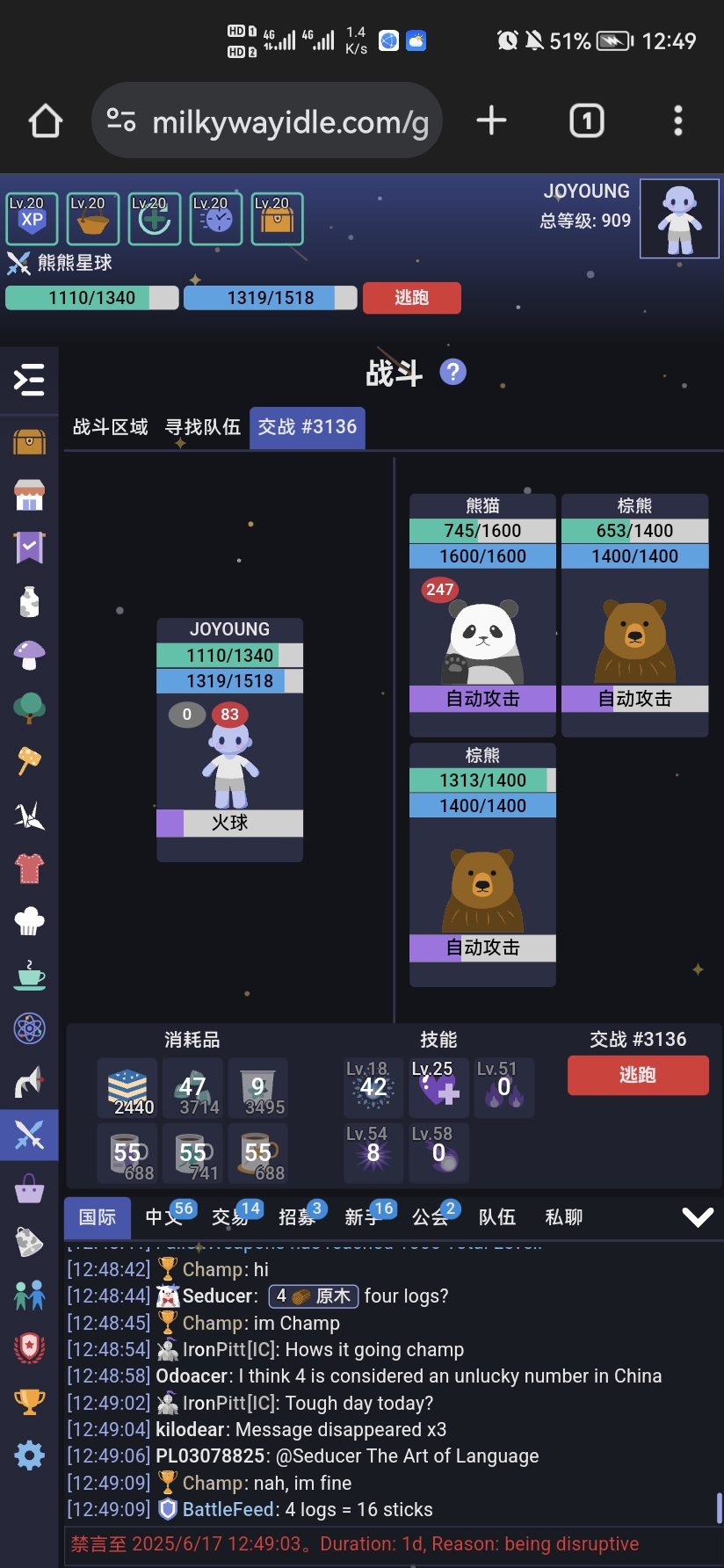Open the milkywayidle.com address bar
The height and width of the screenshot is (1568, 724).
267,120
